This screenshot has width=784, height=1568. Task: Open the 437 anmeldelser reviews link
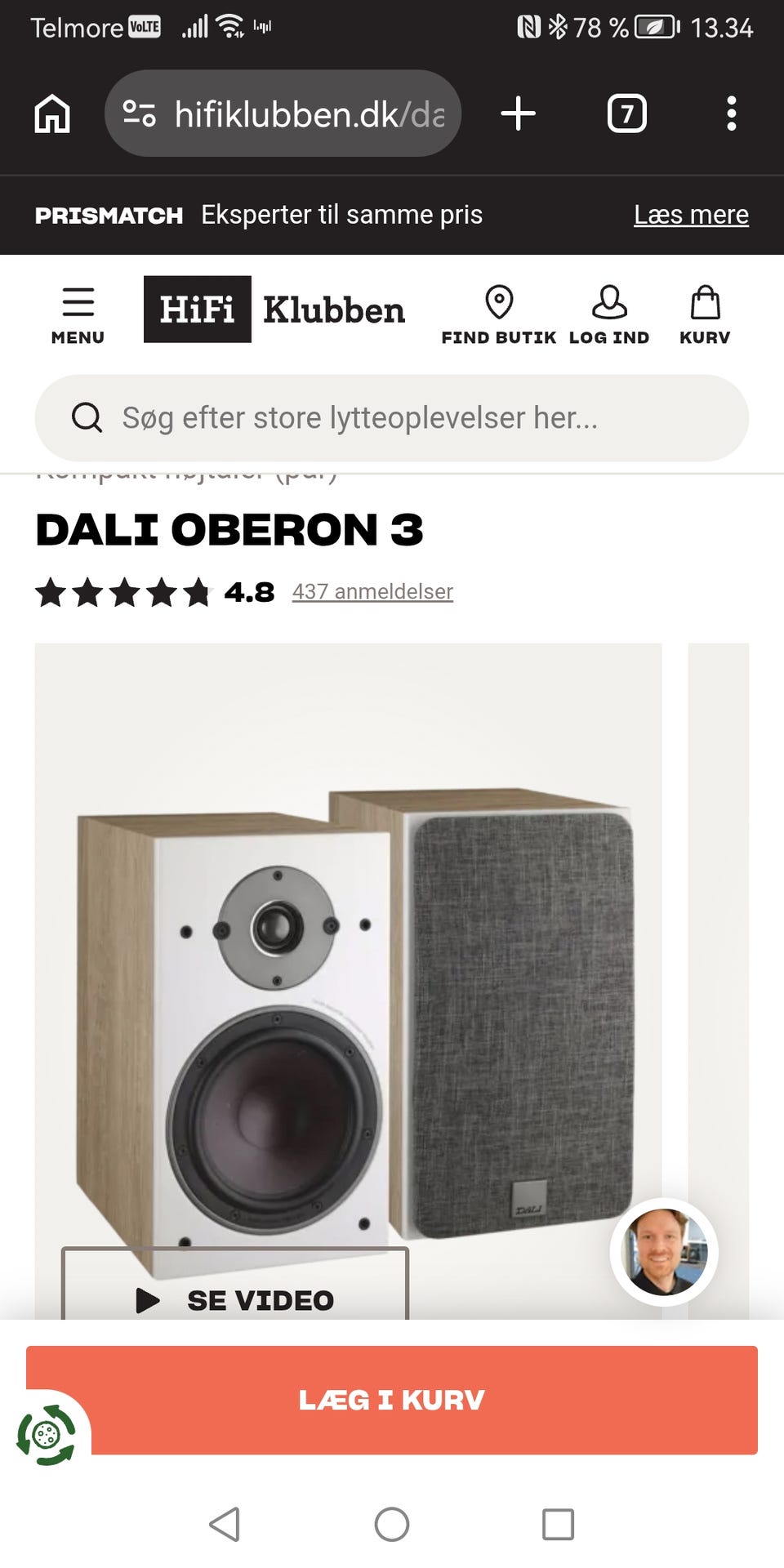pyautogui.click(x=372, y=590)
